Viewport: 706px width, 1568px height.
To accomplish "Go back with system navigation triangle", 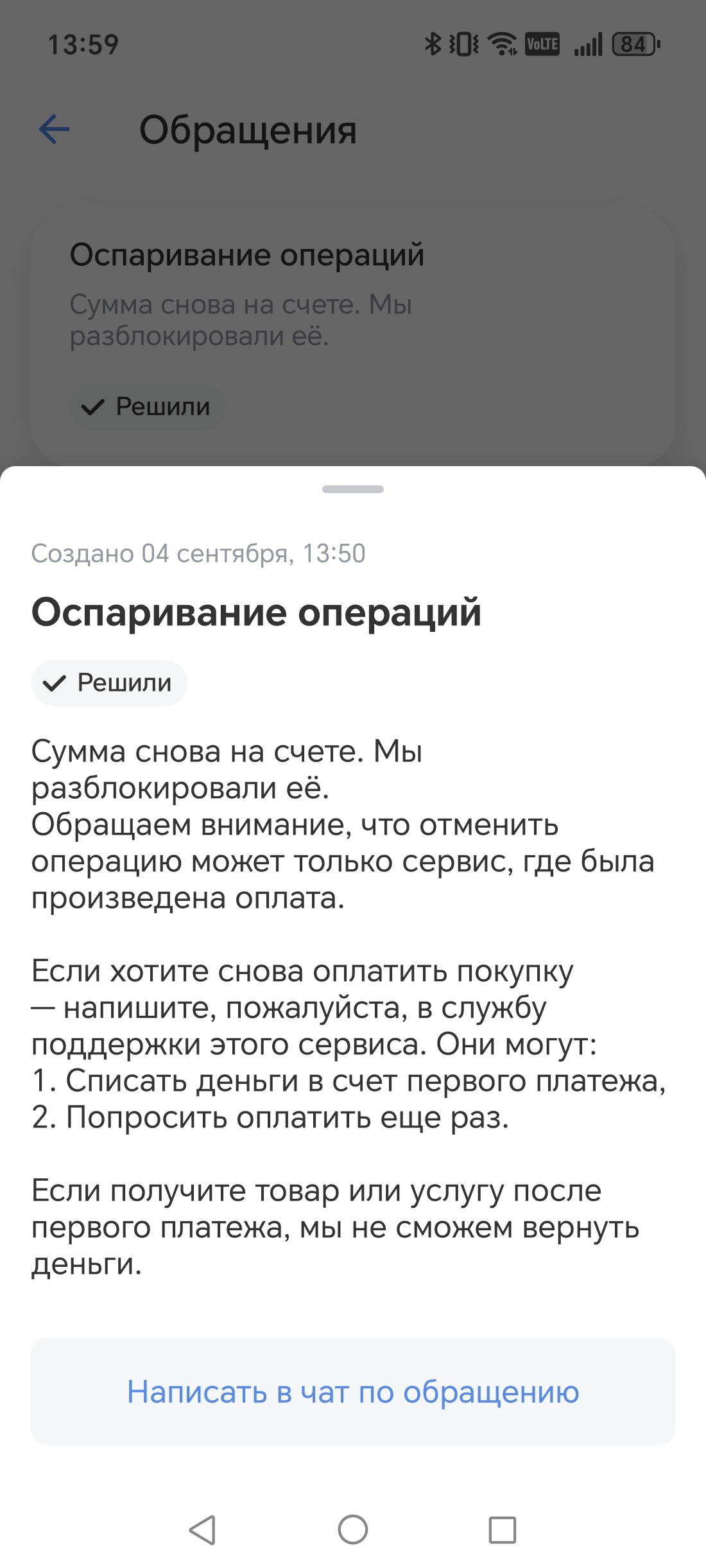I will pos(203,1529).
